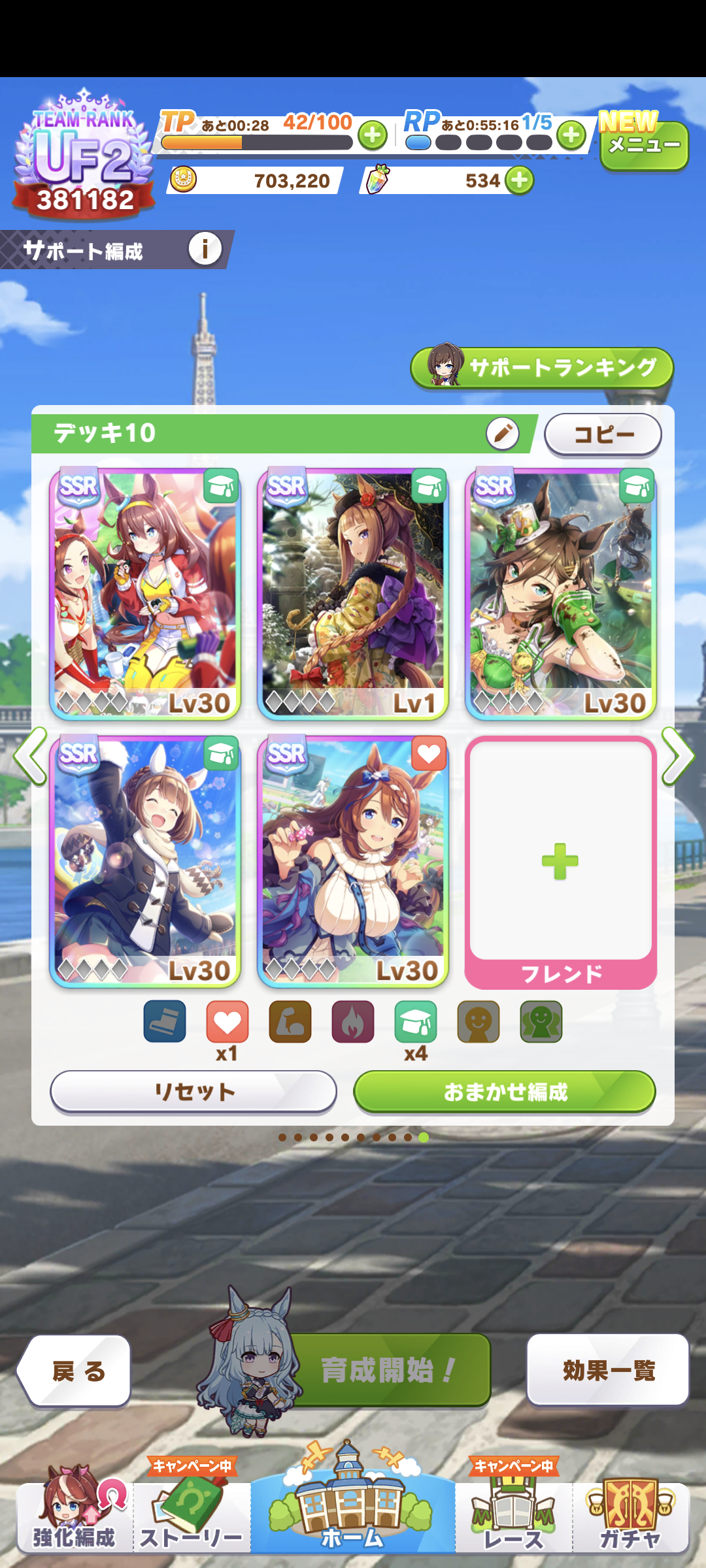Screen dimensions: 706x1568
Task: Tap the リセット button
Action: click(x=193, y=1091)
